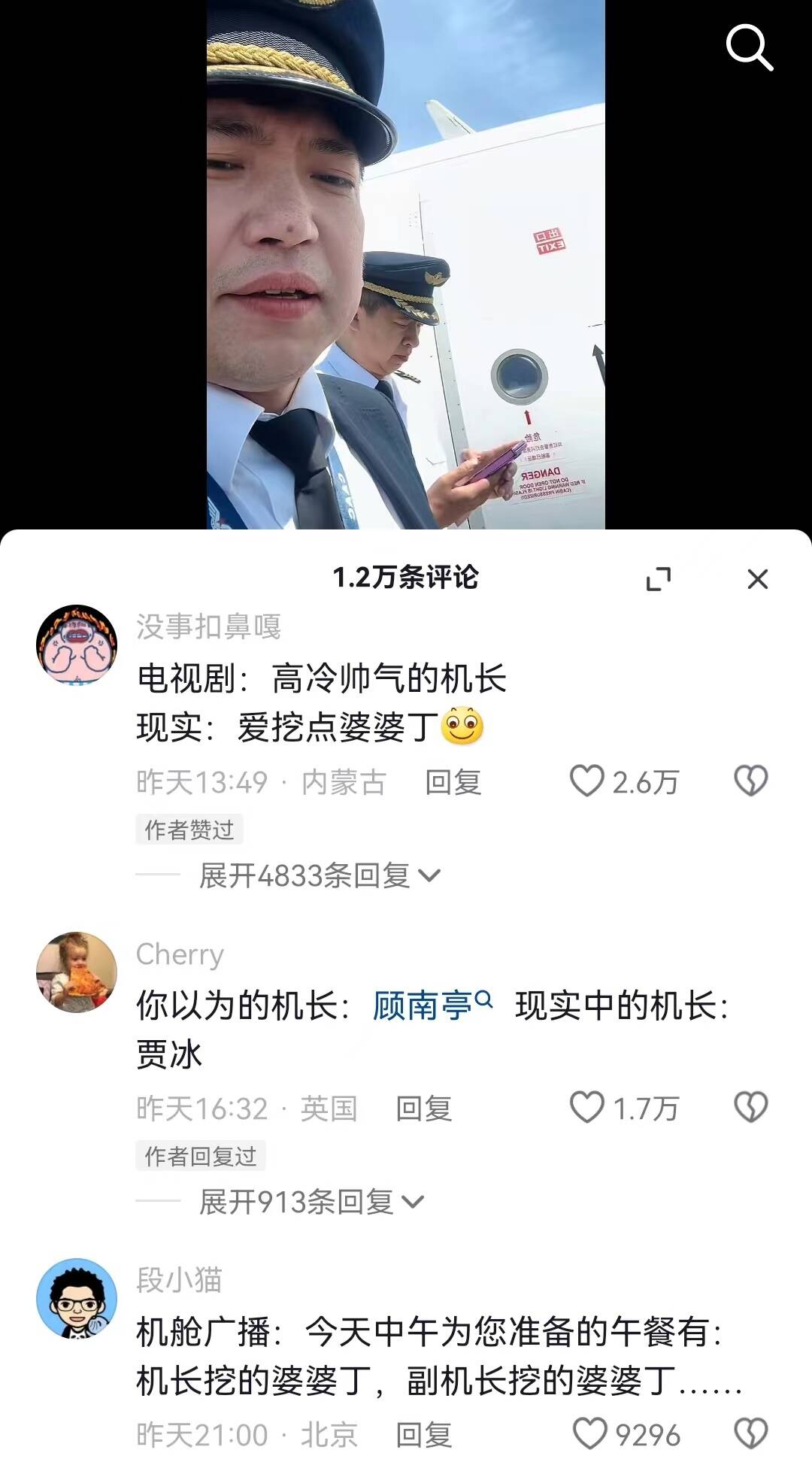Open Cherry's profile avatar
Viewport: 812px width, 1462px height.
pyautogui.click(x=77, y=972)
